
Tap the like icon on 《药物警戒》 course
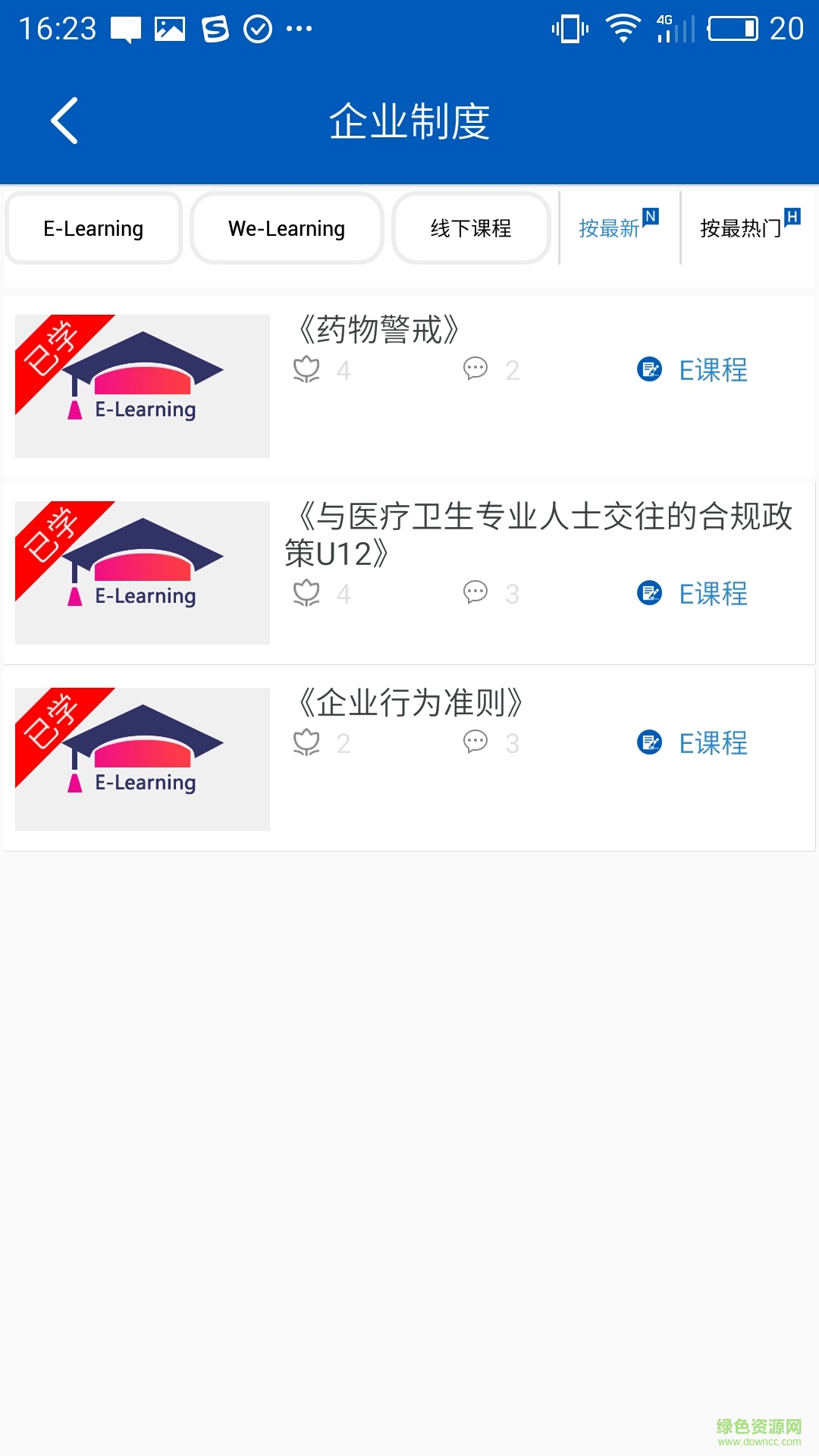click(307, 371)
